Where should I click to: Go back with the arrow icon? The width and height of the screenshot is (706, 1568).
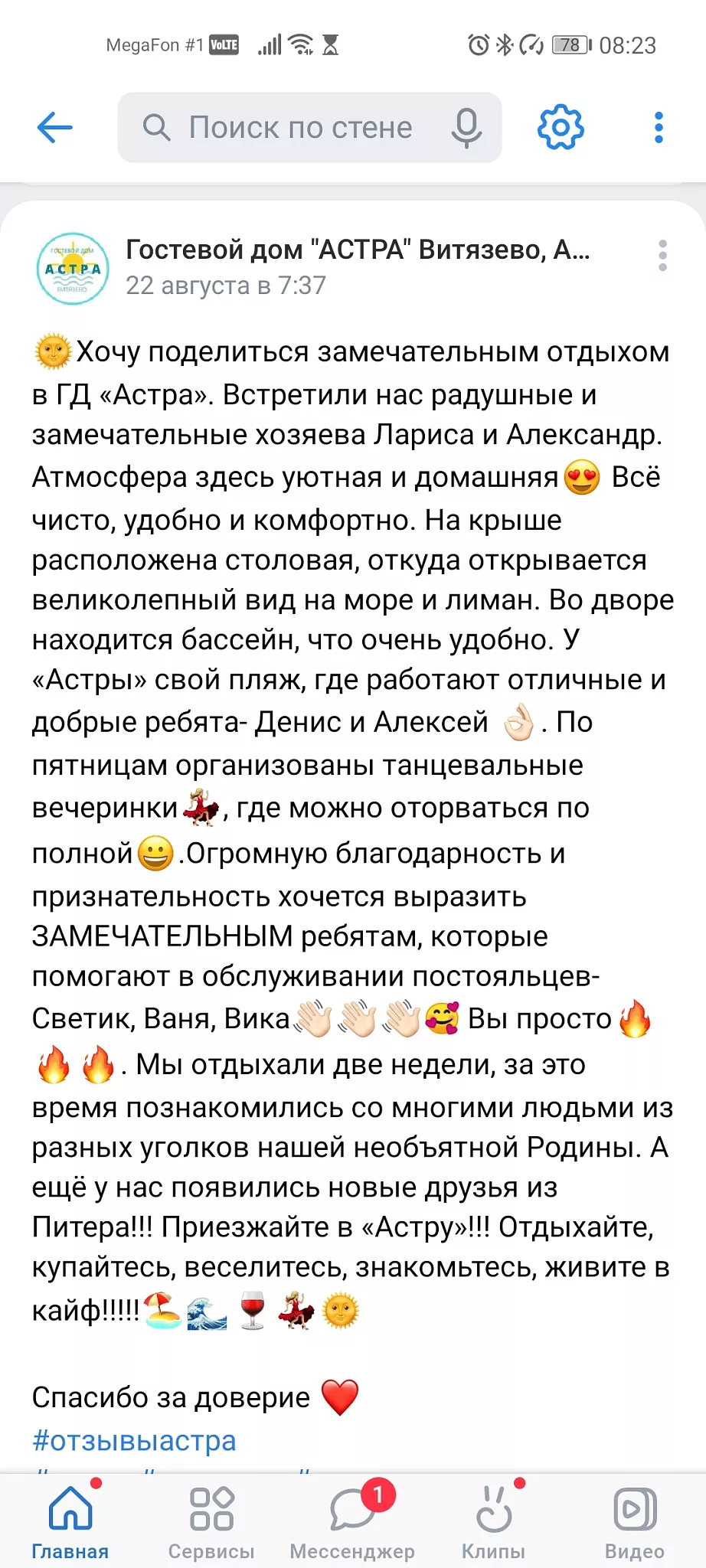[x=54, y=127]
